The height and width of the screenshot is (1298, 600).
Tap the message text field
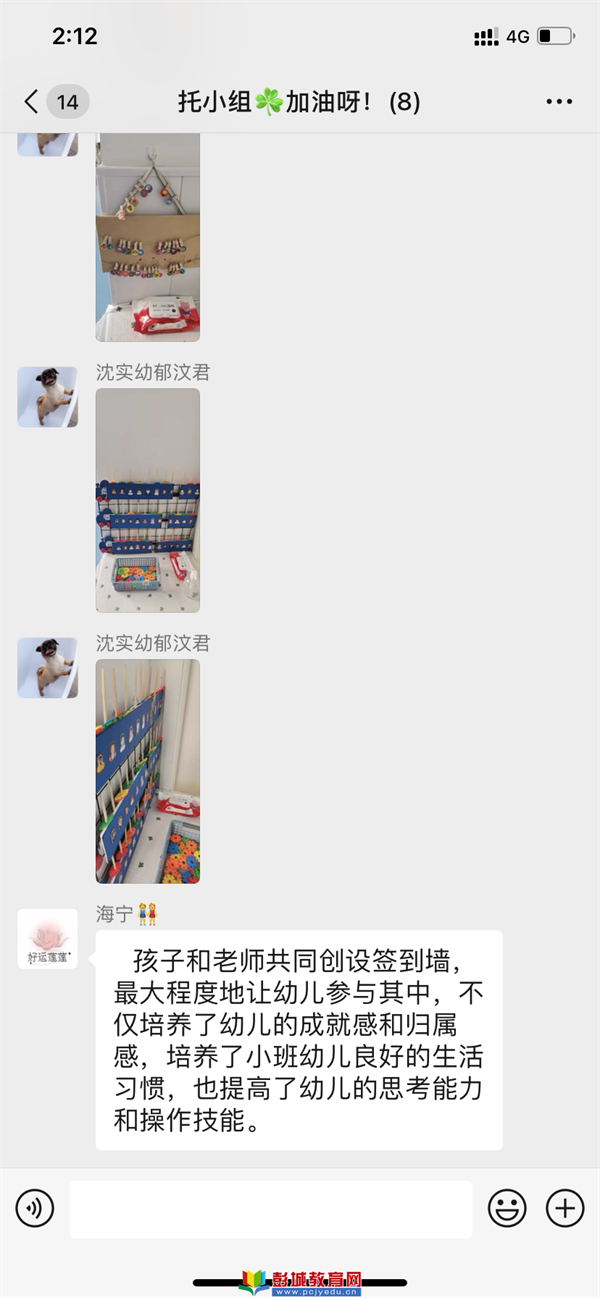270,1209
